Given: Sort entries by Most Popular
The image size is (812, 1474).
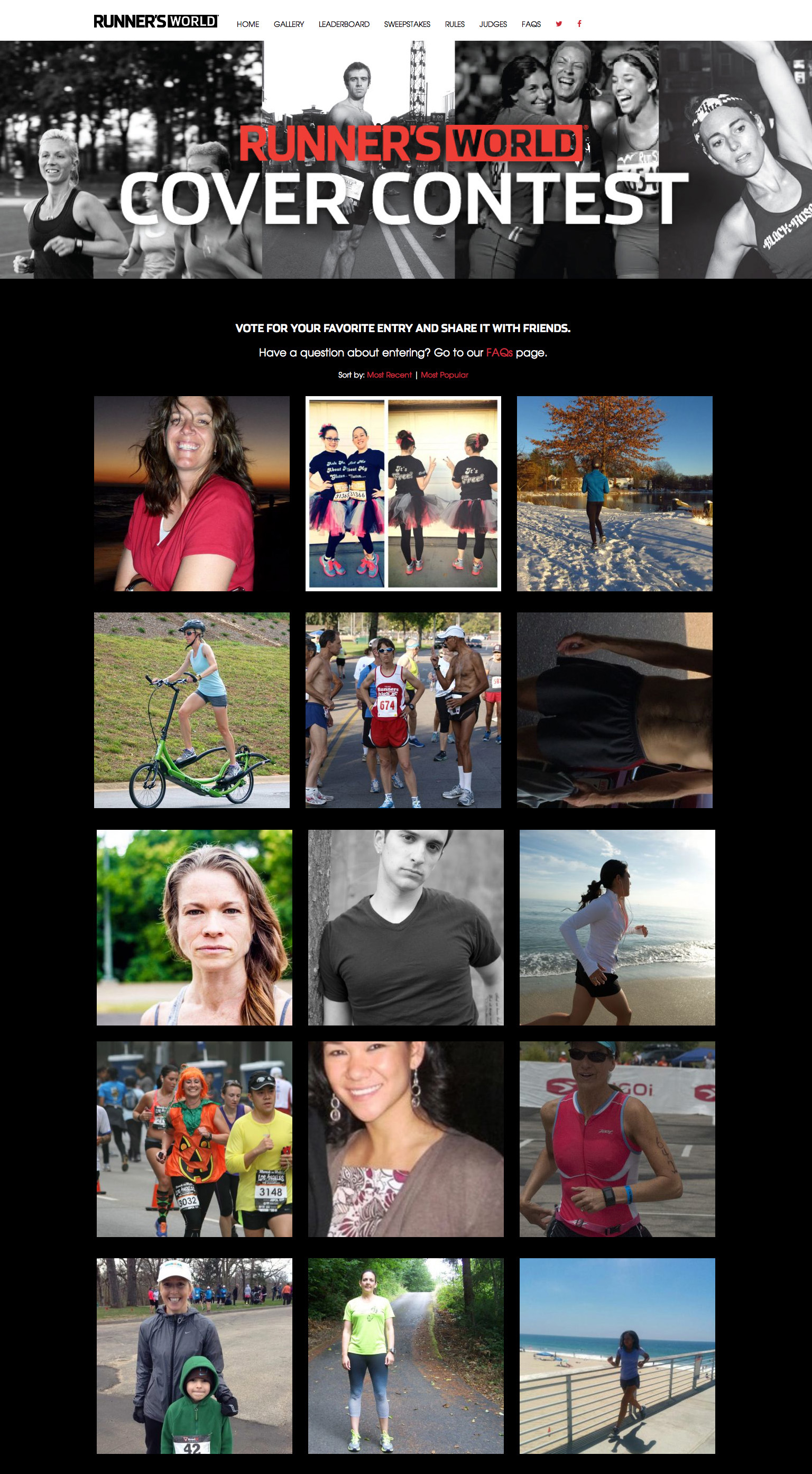Looking at the screenshot, I should (x=444, y=375).
